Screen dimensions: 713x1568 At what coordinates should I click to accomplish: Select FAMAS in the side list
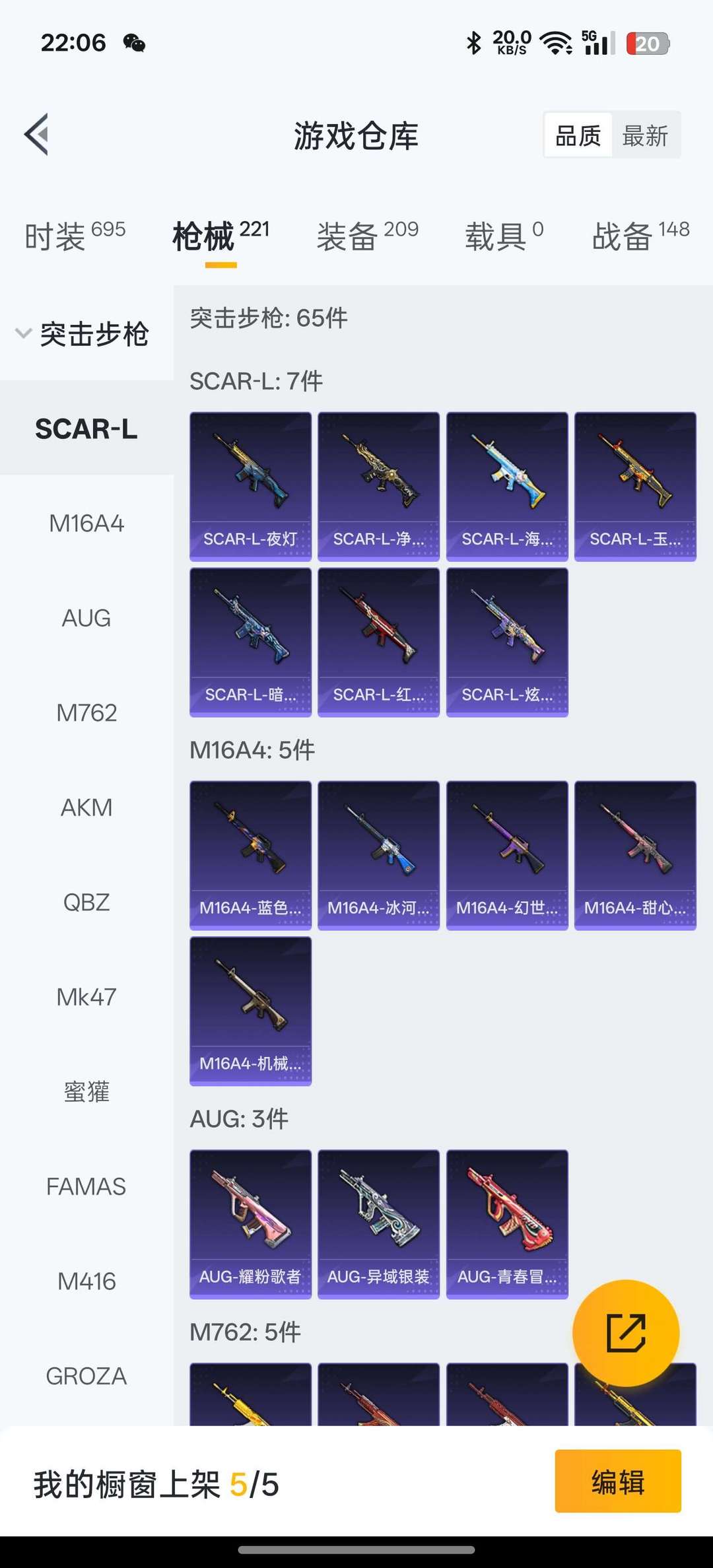pyautogui.click(x=86, y=1186)
